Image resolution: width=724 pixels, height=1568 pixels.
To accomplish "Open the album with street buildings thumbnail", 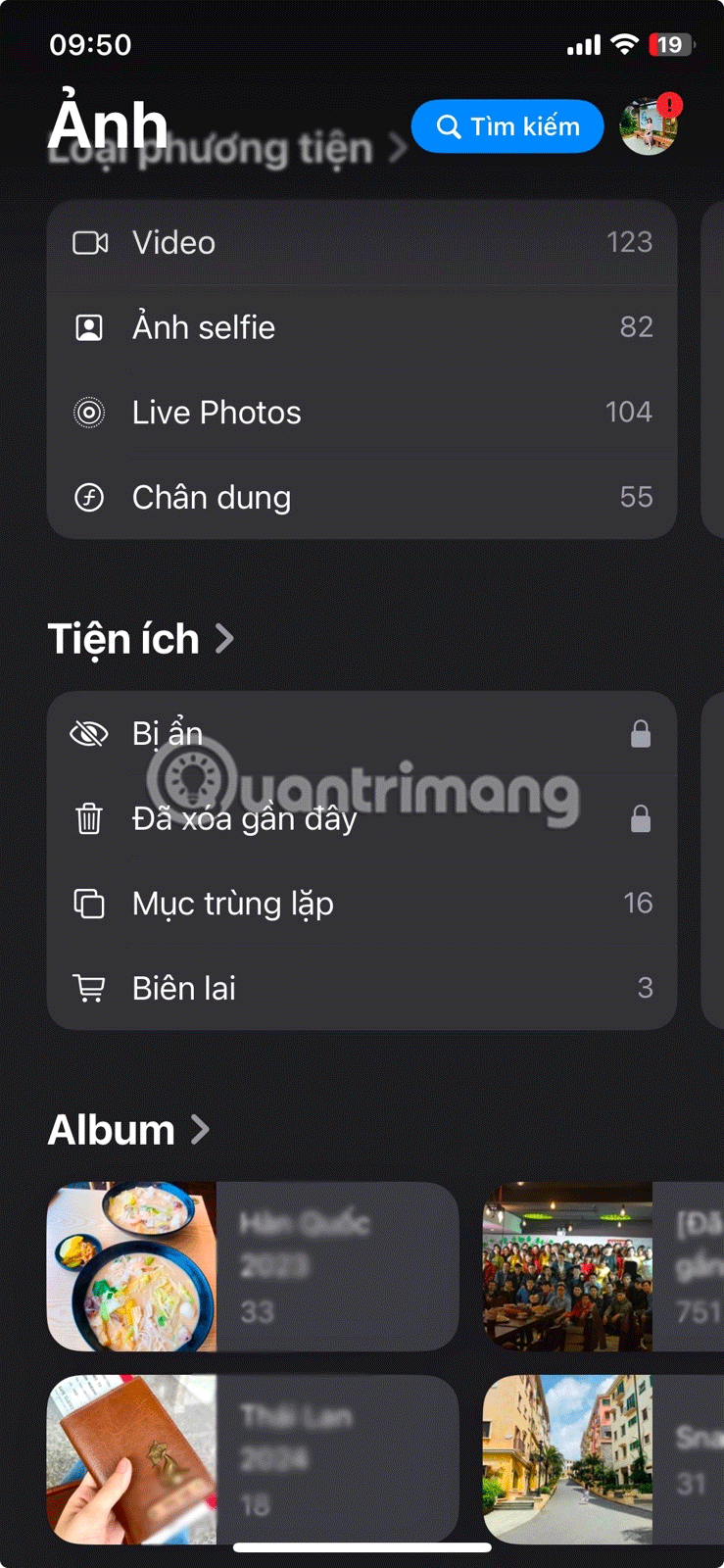I will 602,1459.
